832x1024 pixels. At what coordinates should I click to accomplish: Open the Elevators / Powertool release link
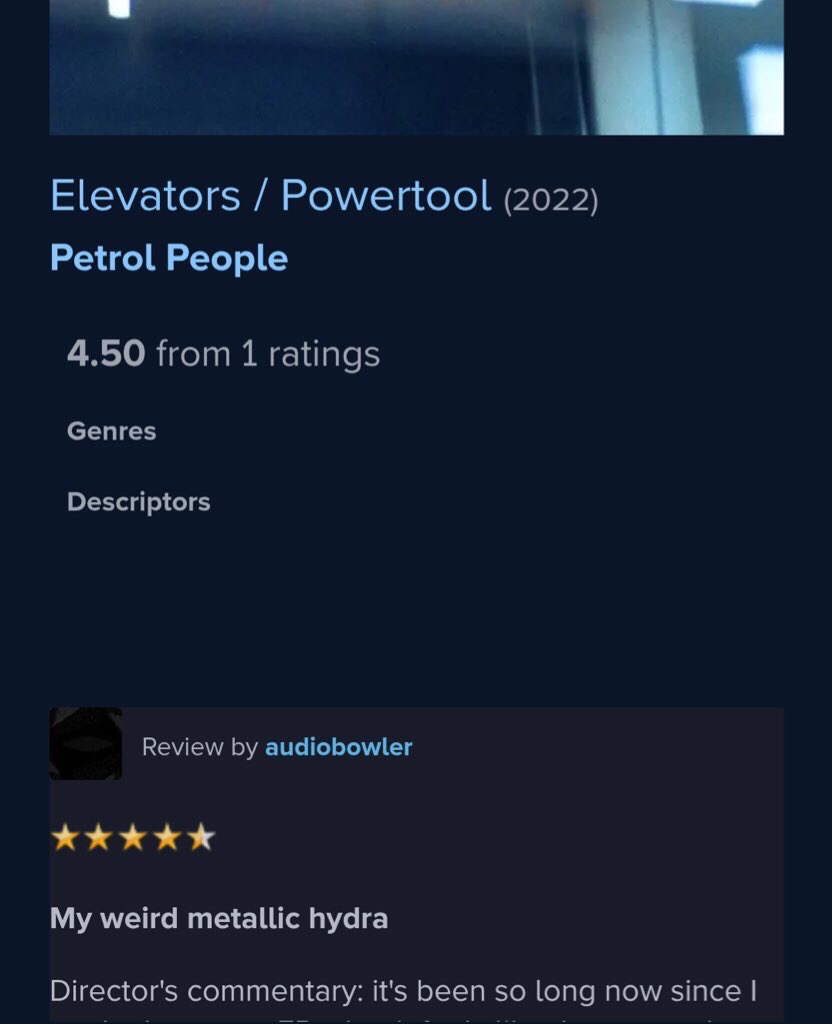click(270, 196)
